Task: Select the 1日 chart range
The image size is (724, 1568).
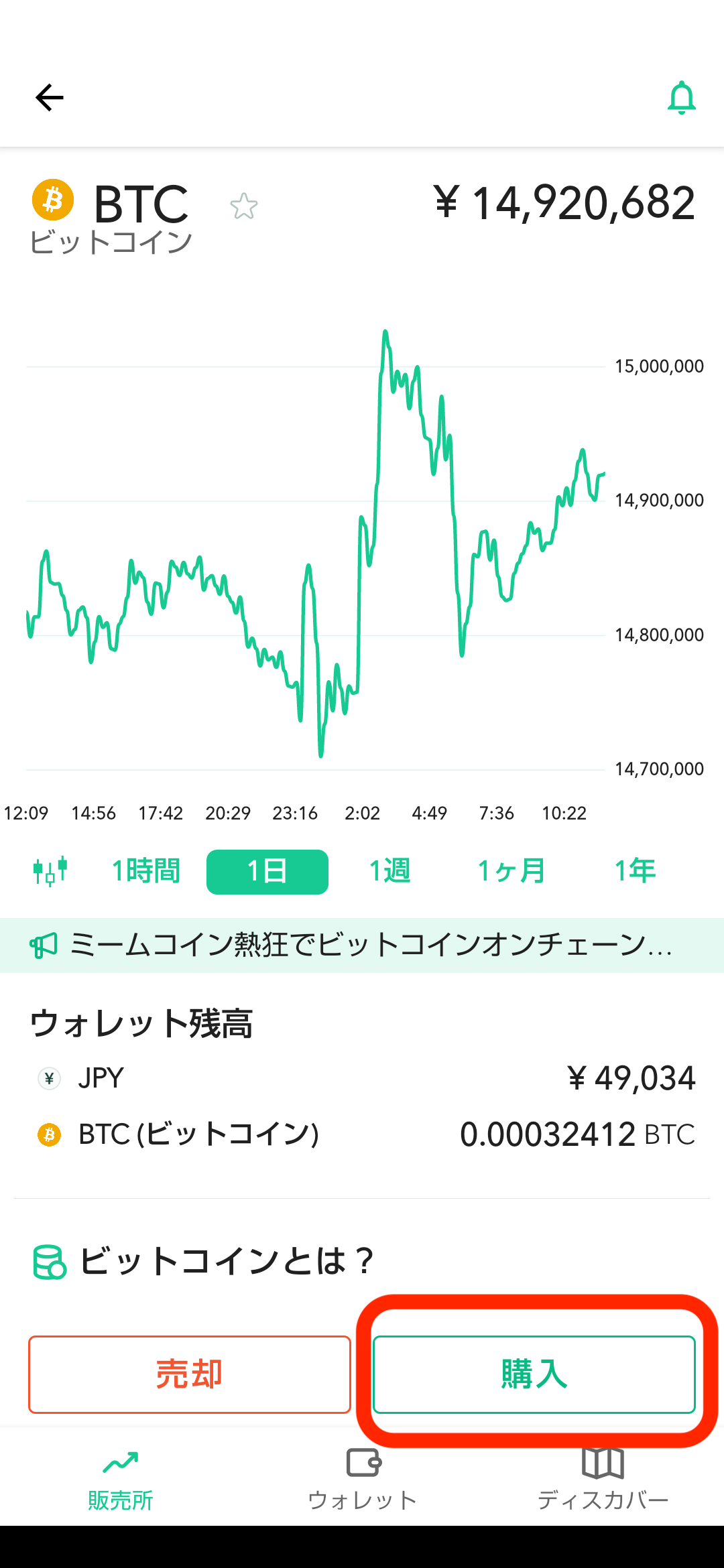Action: [x=267, y=872]
